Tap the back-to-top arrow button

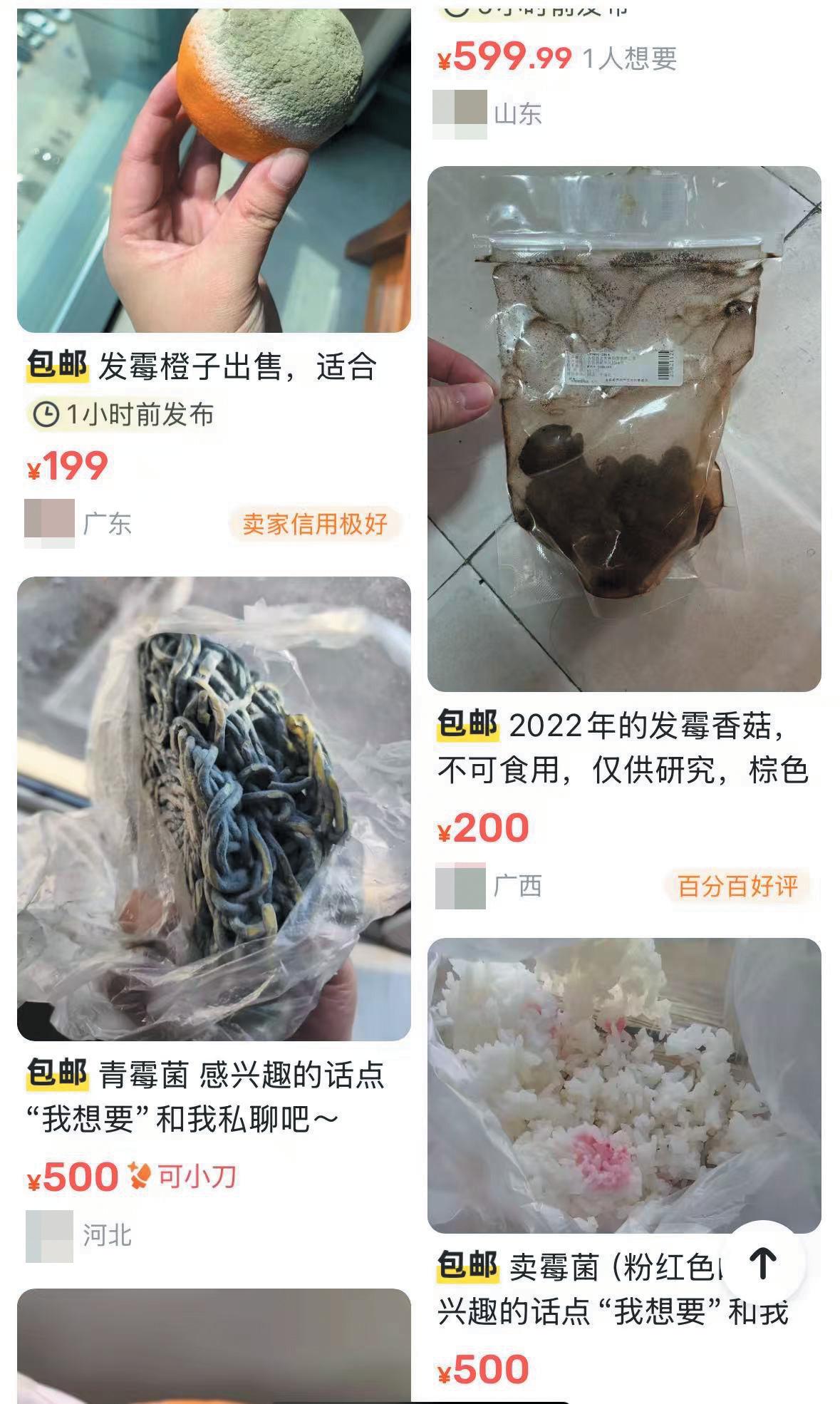[x=762, y=1263]
